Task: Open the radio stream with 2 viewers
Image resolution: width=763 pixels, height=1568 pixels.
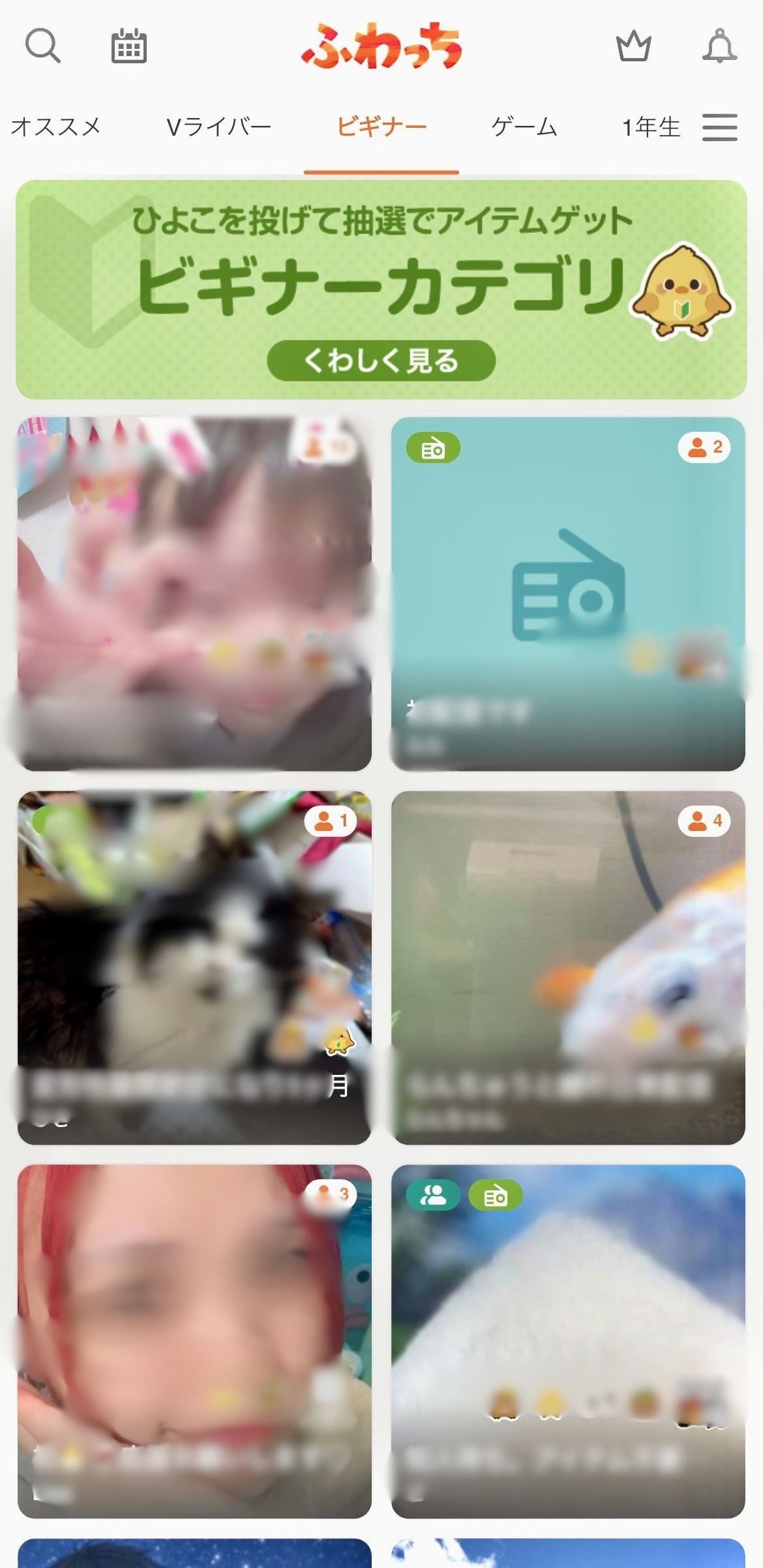Action: [x=567, y=594]
